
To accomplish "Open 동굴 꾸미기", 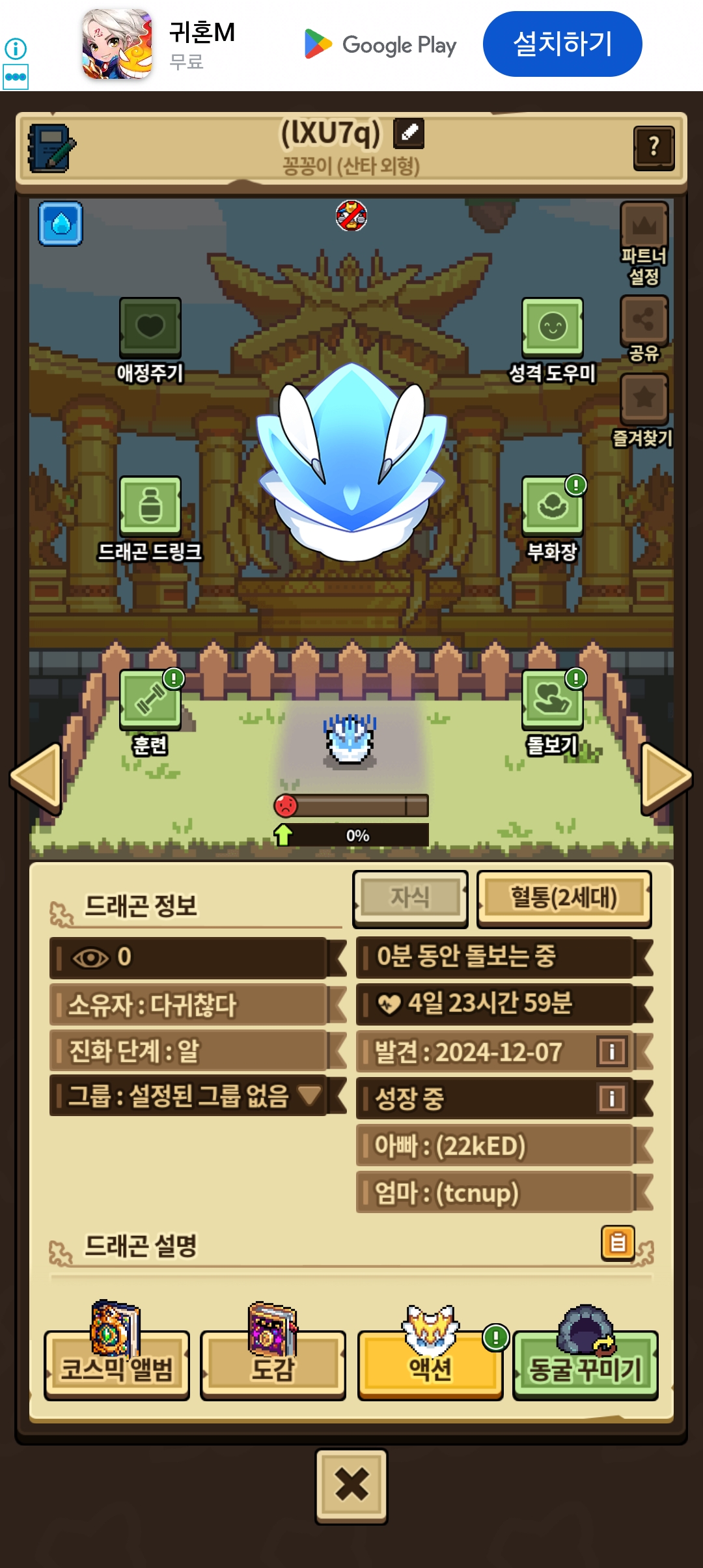I will click(x=585, y=1366).
